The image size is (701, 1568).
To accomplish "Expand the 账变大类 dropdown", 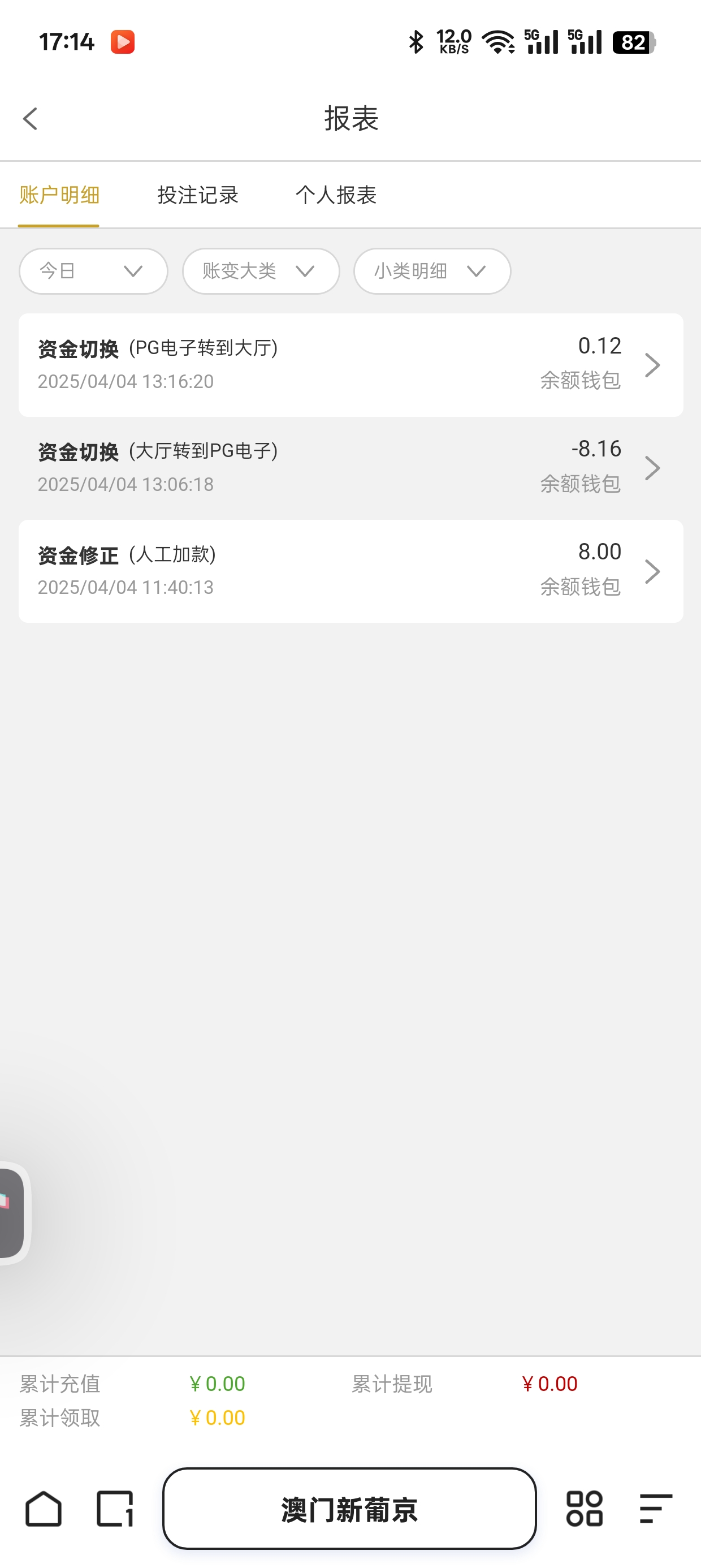I will point(261,272).
